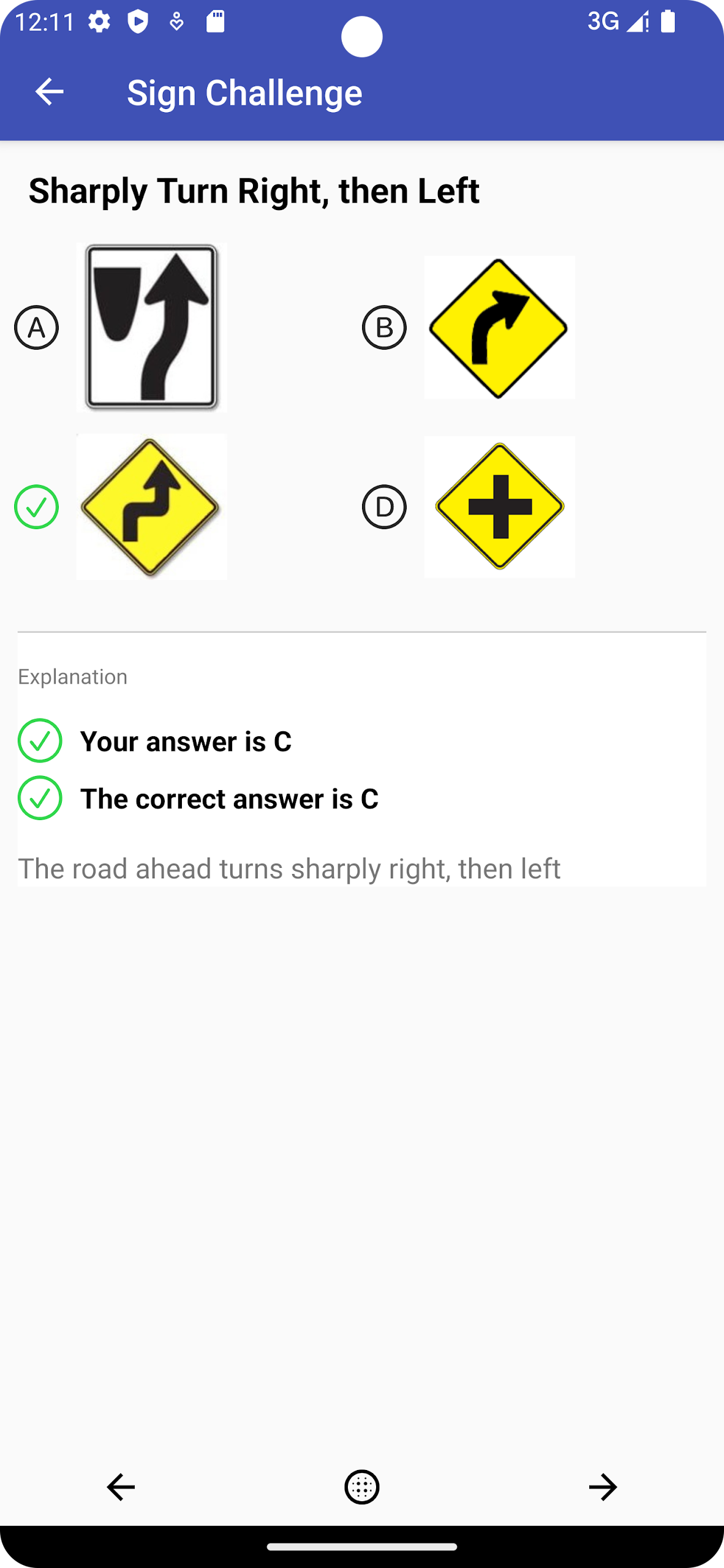Image resolution: width=724 pixels, height=1568 pixels.
Task: Tap the green checked option C
Action: [x=37, y=507]
